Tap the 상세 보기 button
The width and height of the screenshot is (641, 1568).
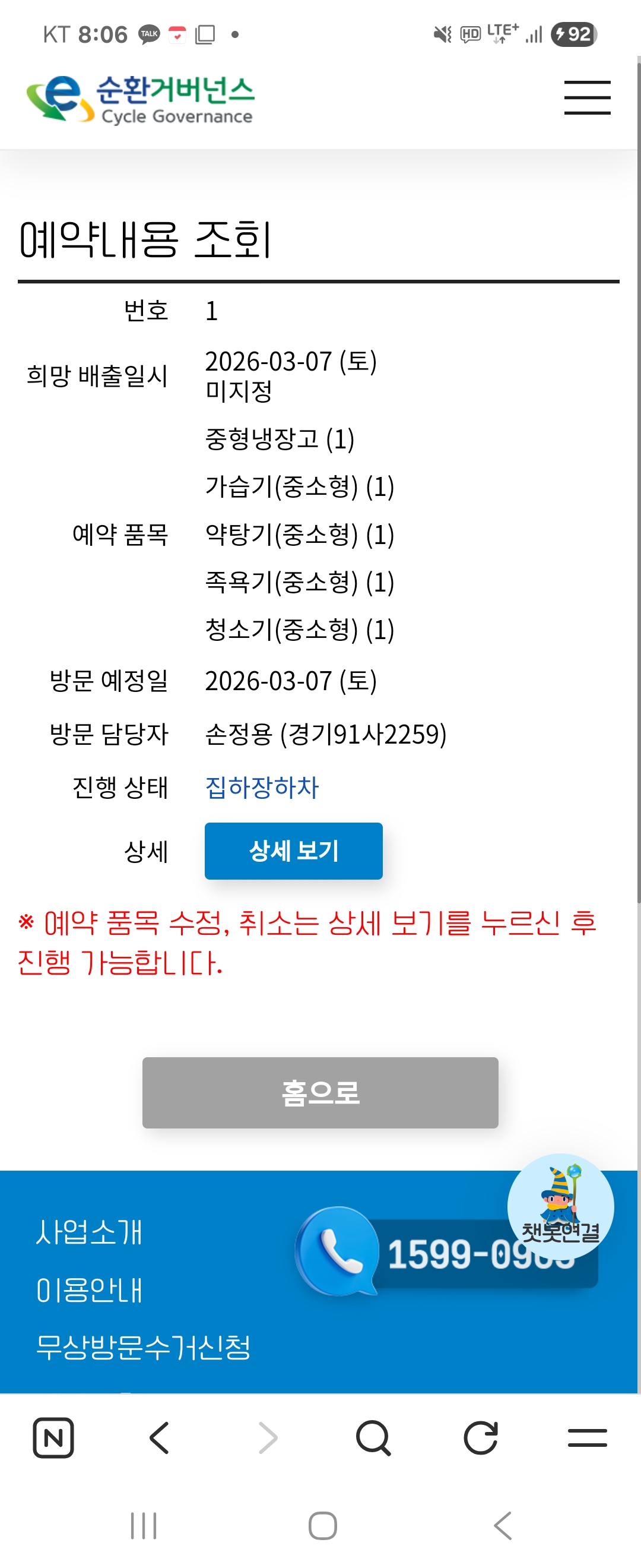click(293, 851)
